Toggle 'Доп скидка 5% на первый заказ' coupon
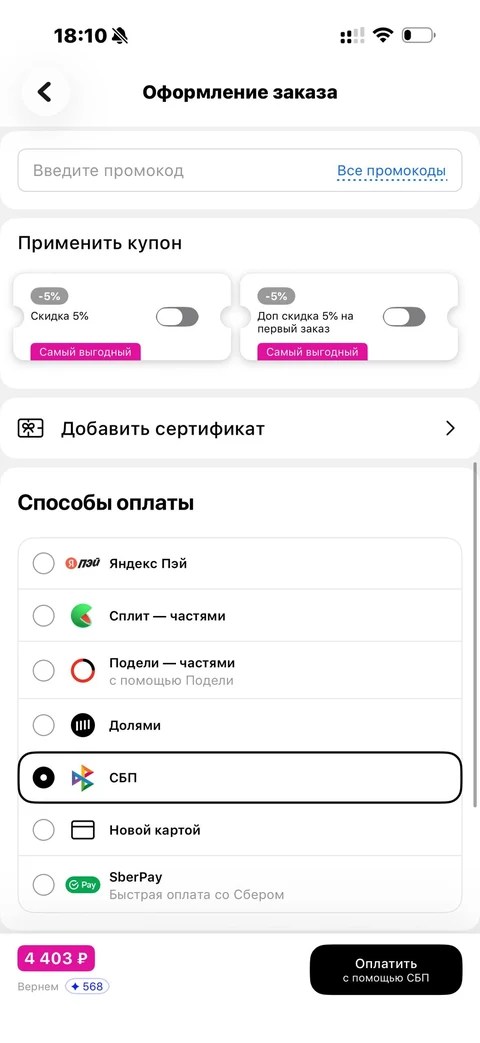Viewport: 480px width, 1043px height. [x=404, y=317]
